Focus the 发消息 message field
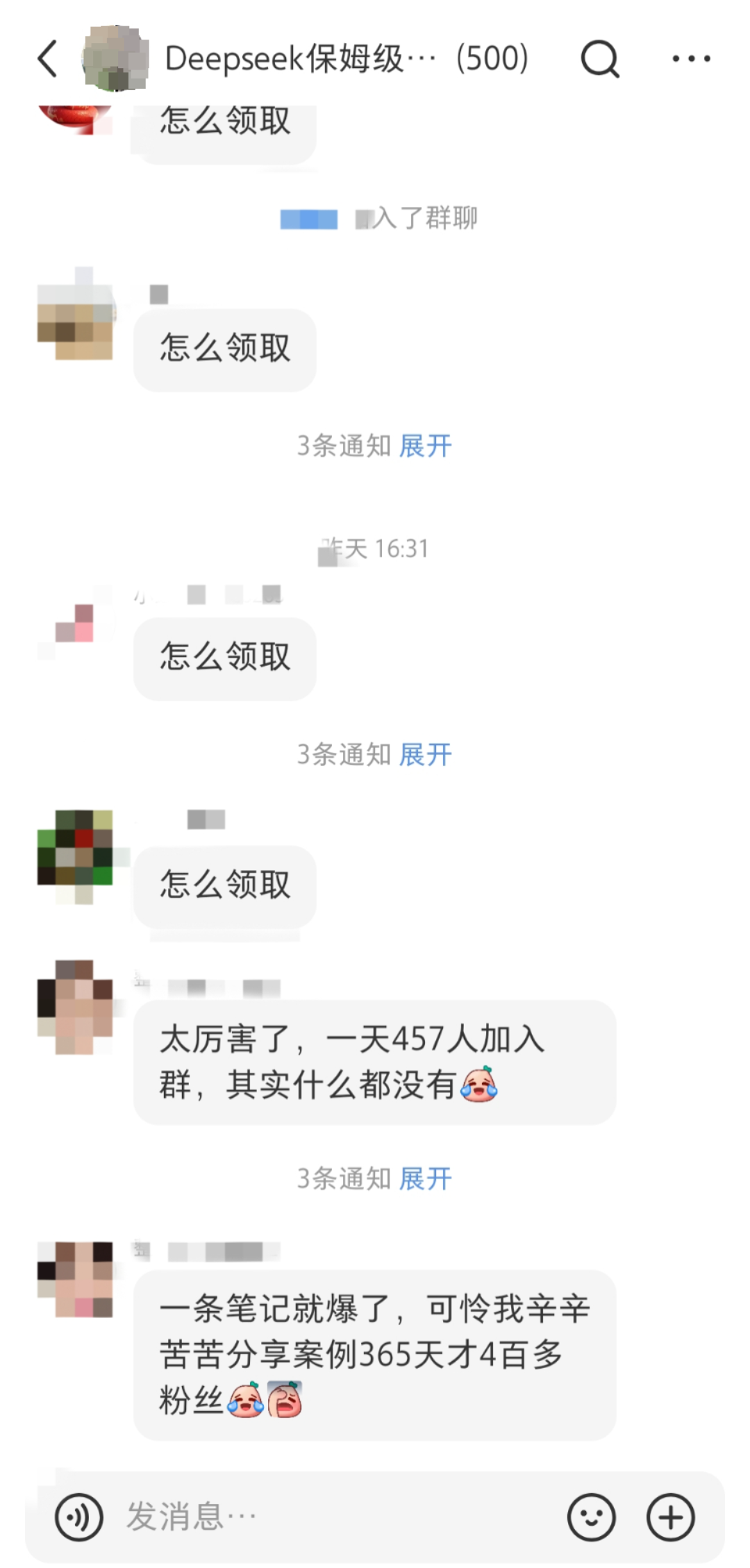The height and width of the screenshot is (1568, 750). point(333,1517)
